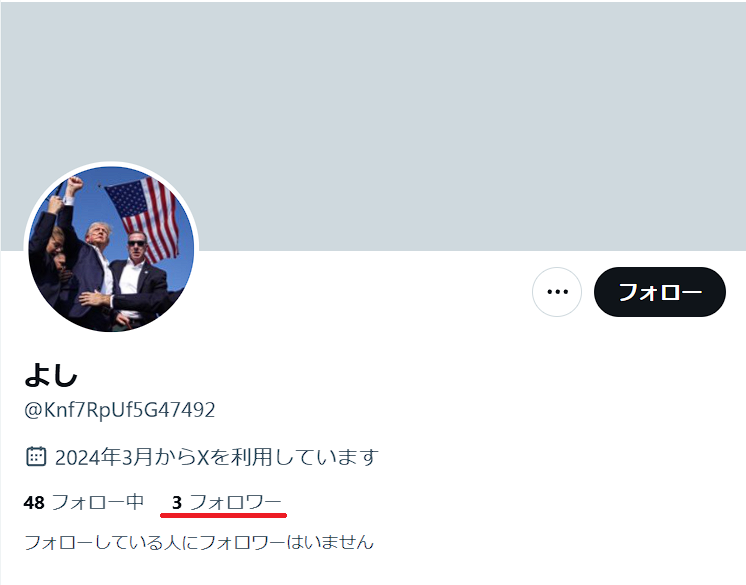The height and width of the screenshot is (585, 746).
Task: View the 3 フォロワー followers list
Action: (x=226, y=502)
